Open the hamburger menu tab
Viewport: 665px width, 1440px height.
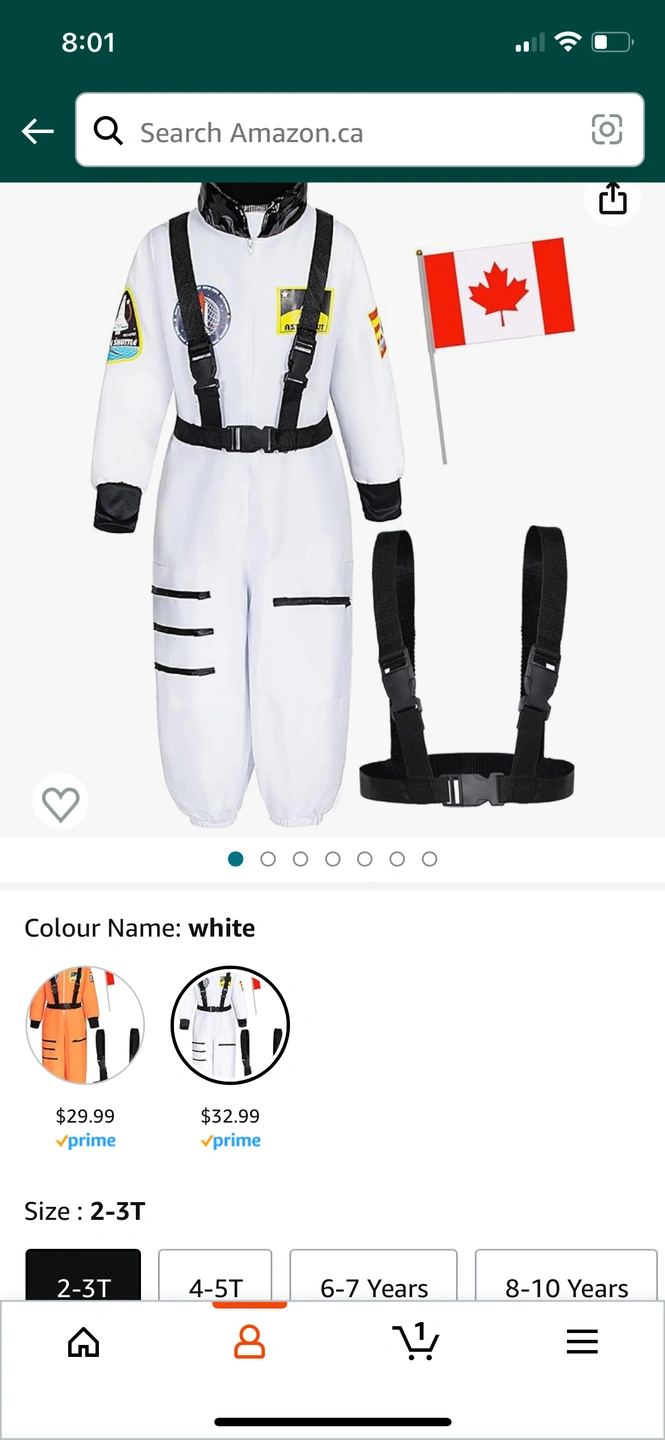(x=582, y=1342)
